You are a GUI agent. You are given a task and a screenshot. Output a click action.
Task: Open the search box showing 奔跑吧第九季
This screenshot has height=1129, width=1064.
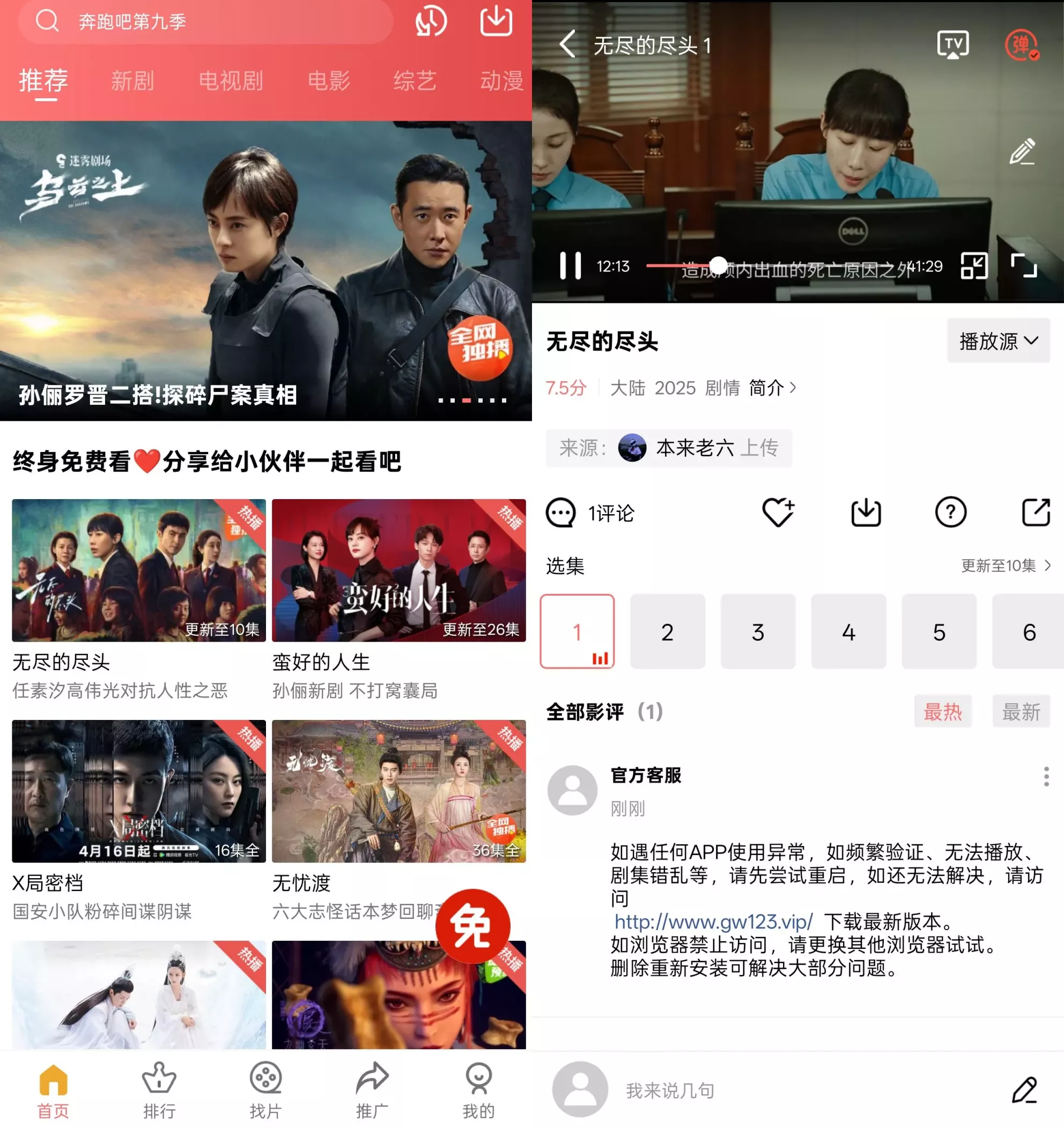click(x=204, y=21)
